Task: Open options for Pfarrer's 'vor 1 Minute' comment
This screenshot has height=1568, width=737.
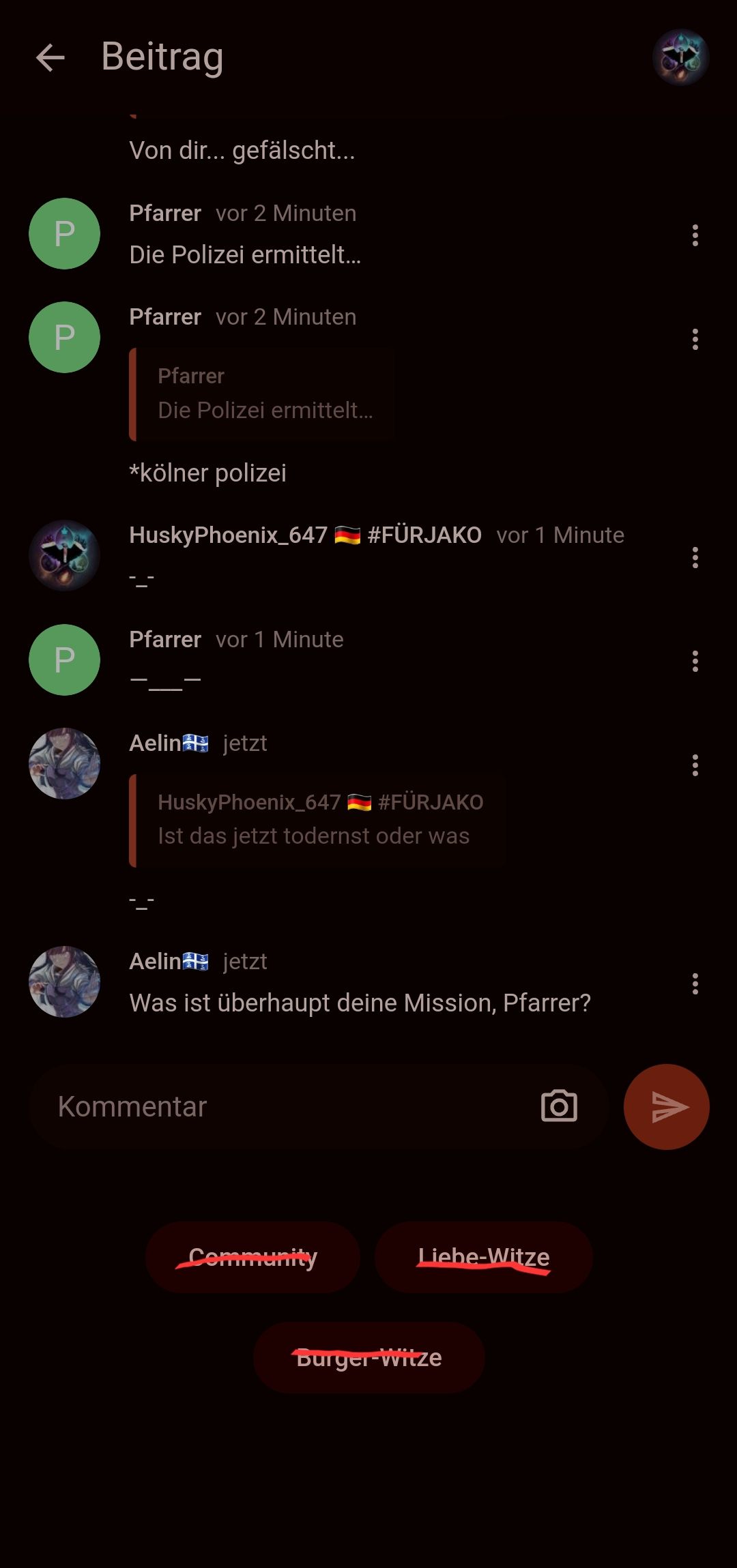Action: click(x=695, y=661)
